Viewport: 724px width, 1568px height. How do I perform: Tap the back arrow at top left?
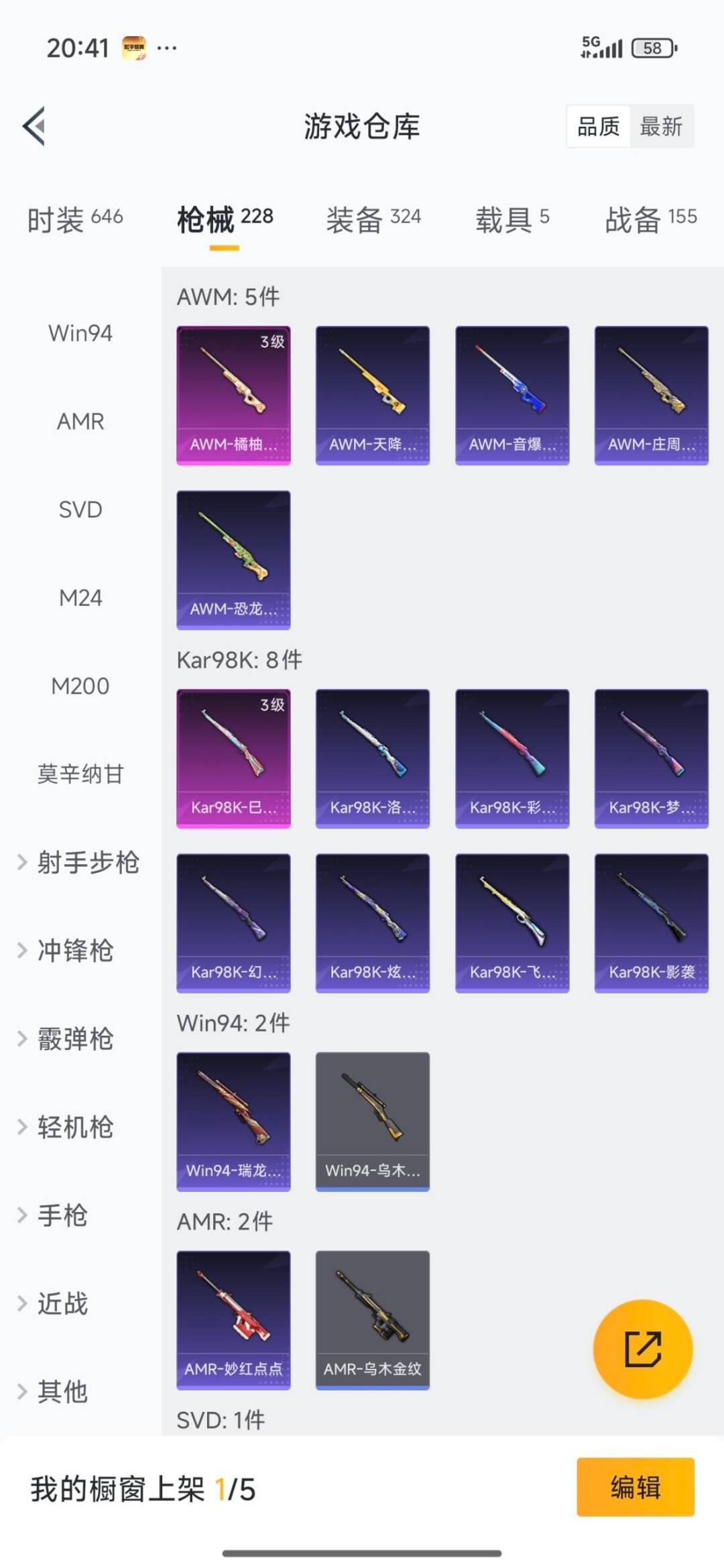pyautogui.click(x=35, y=127)
